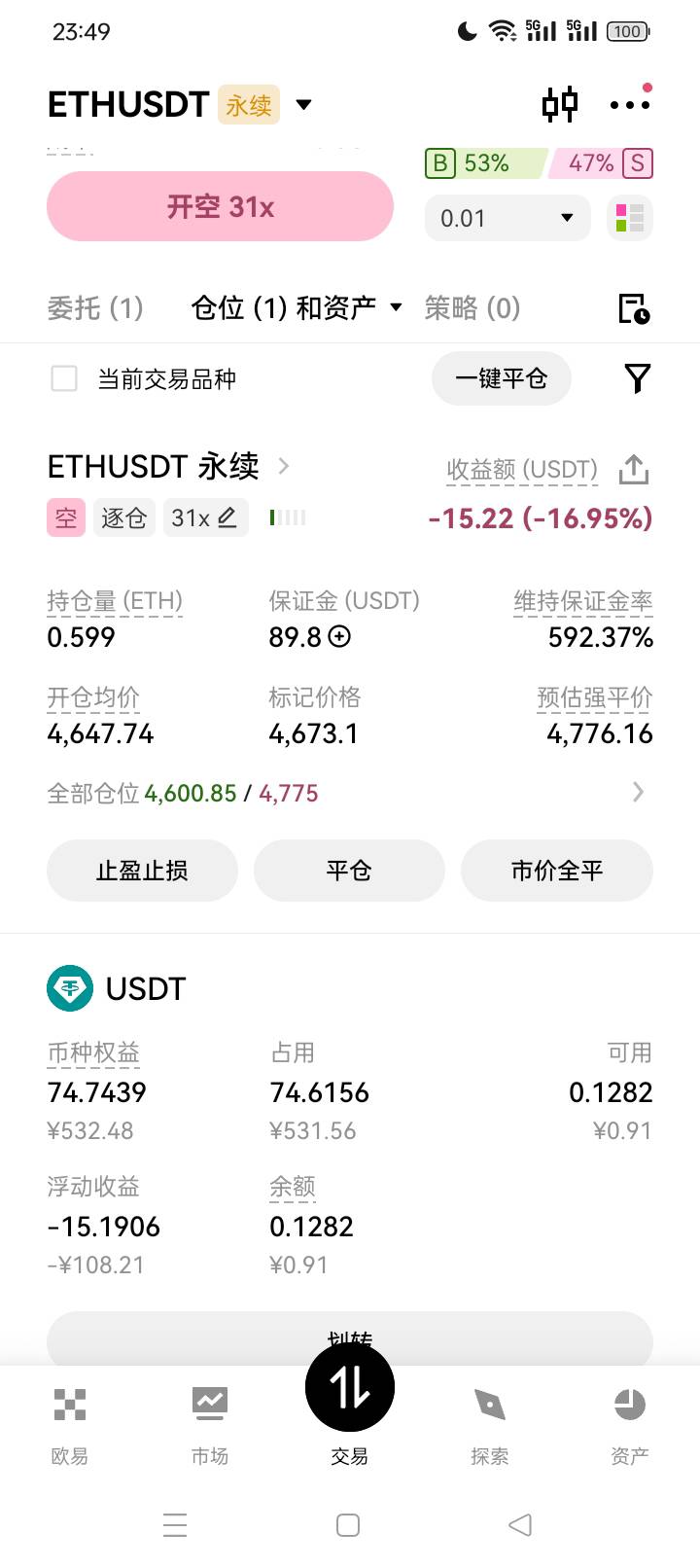Go to the 市场 tab
Viewport: 700px width, 1568px height.
pos(209,1425)
